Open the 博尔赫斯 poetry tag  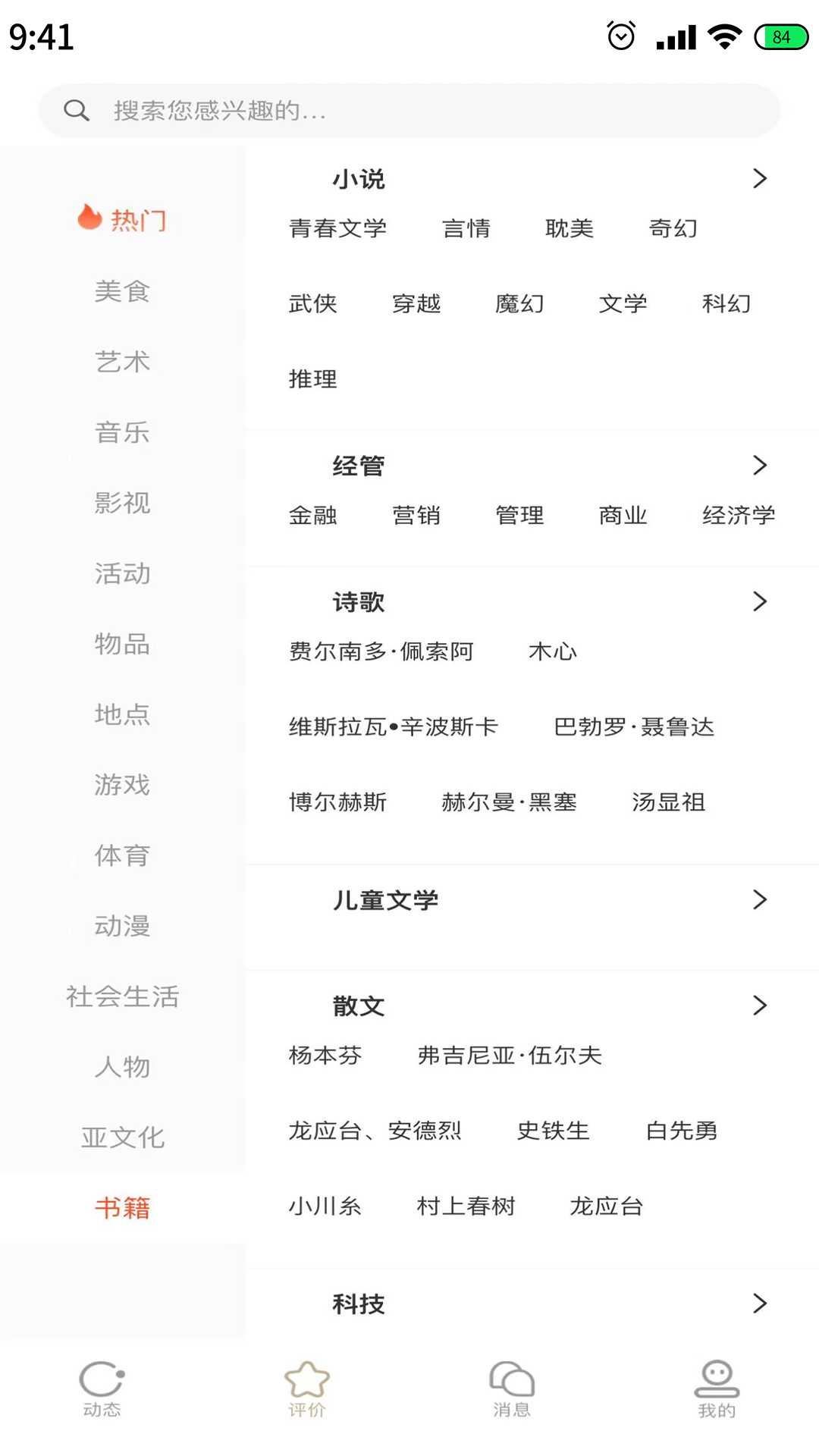(x=337, y=802)
